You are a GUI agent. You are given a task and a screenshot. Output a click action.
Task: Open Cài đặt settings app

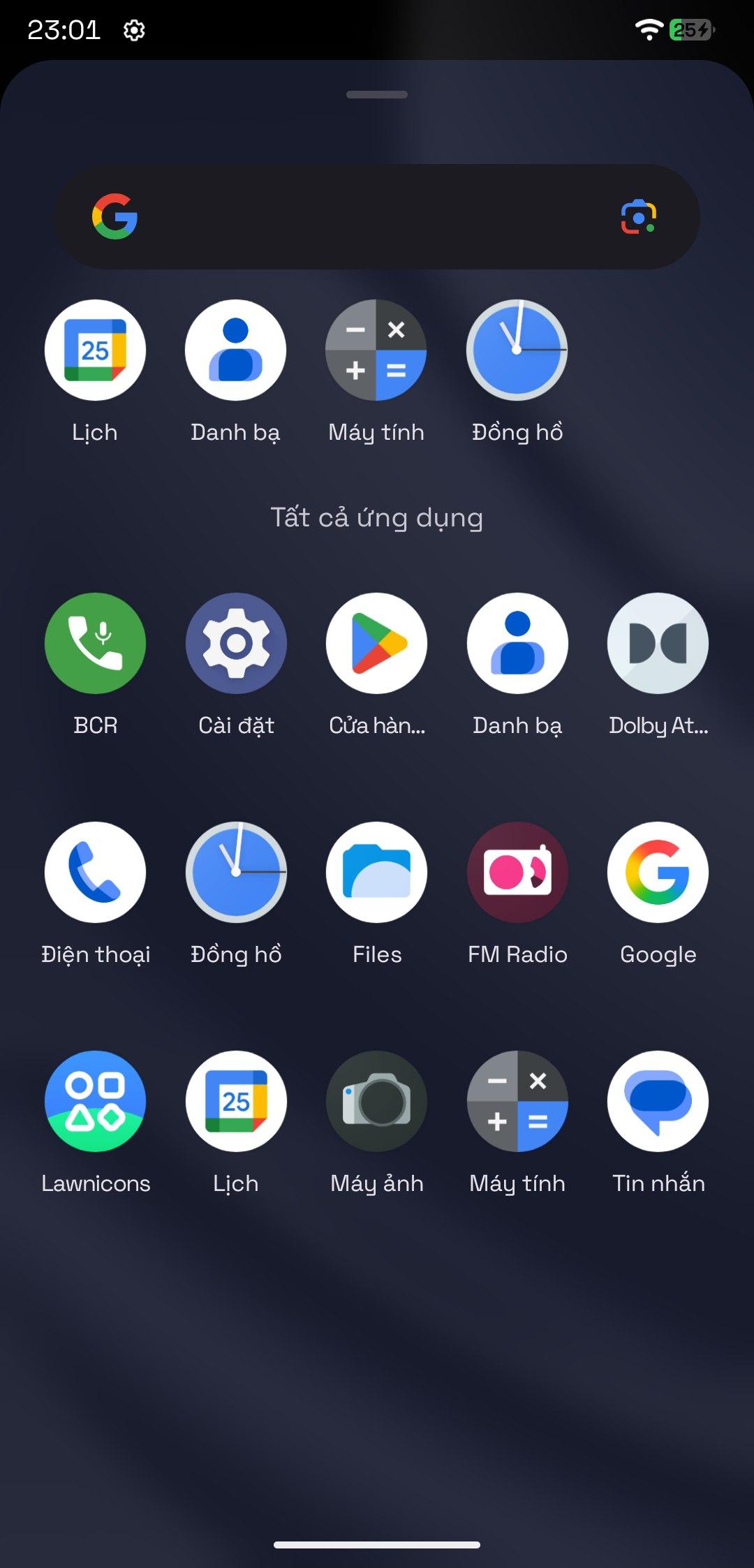pos(236,643)
